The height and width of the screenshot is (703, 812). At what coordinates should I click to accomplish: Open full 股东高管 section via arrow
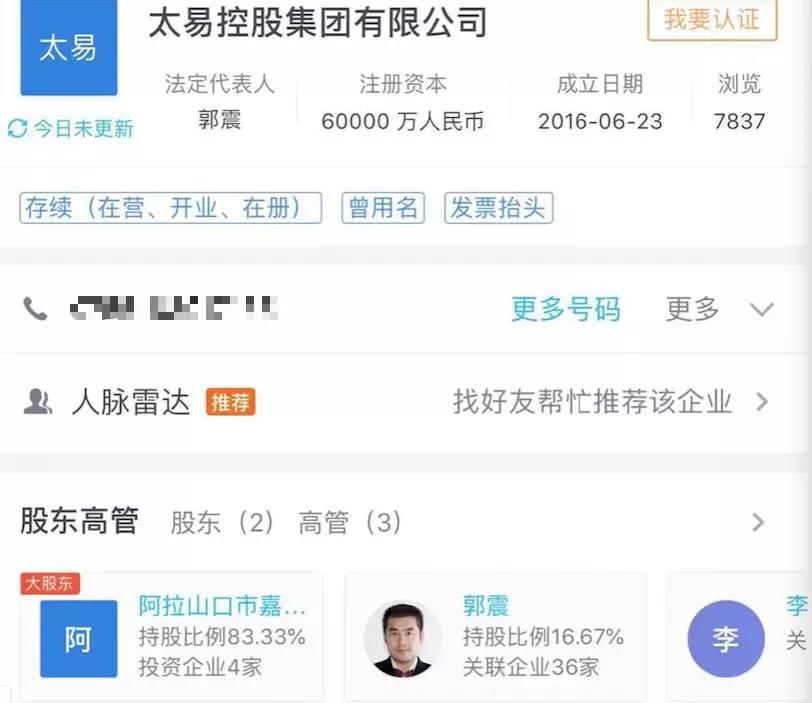pyautogui.click(x=758, y=522)
